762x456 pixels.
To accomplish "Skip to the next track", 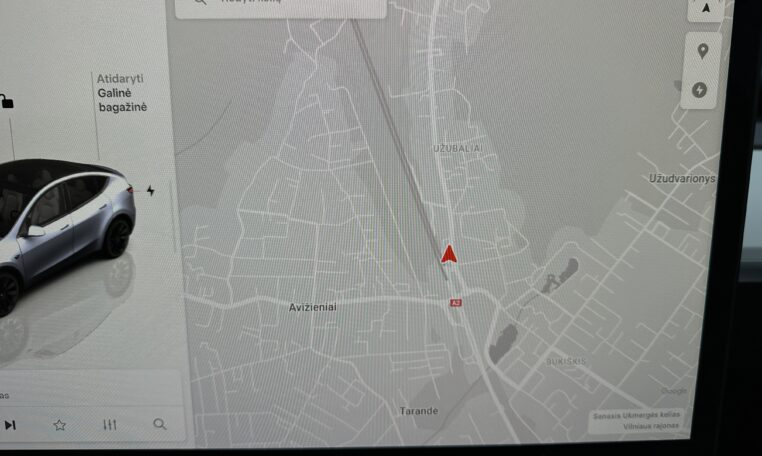I will tap(10, 425).
